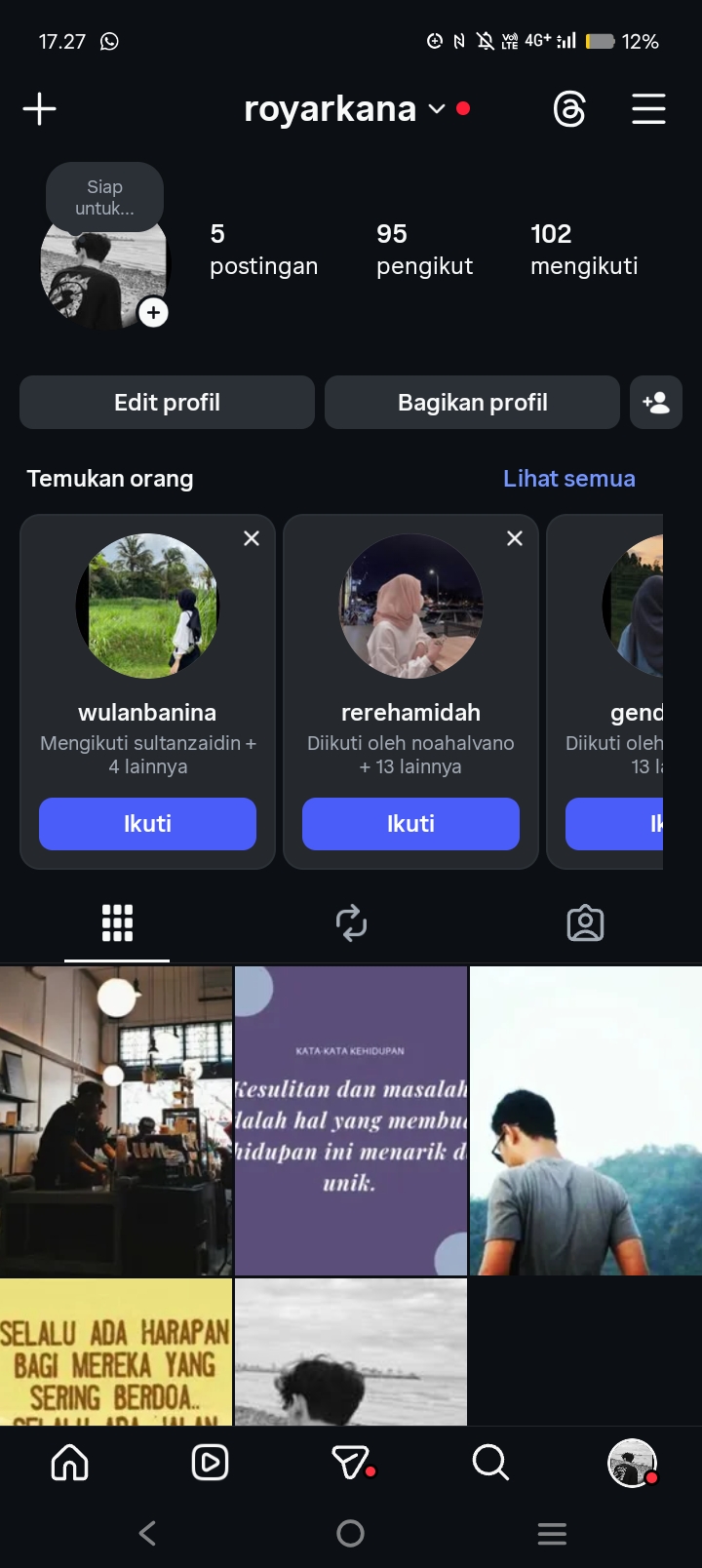Dismiss the wulanbanina suggestion card

252,538
